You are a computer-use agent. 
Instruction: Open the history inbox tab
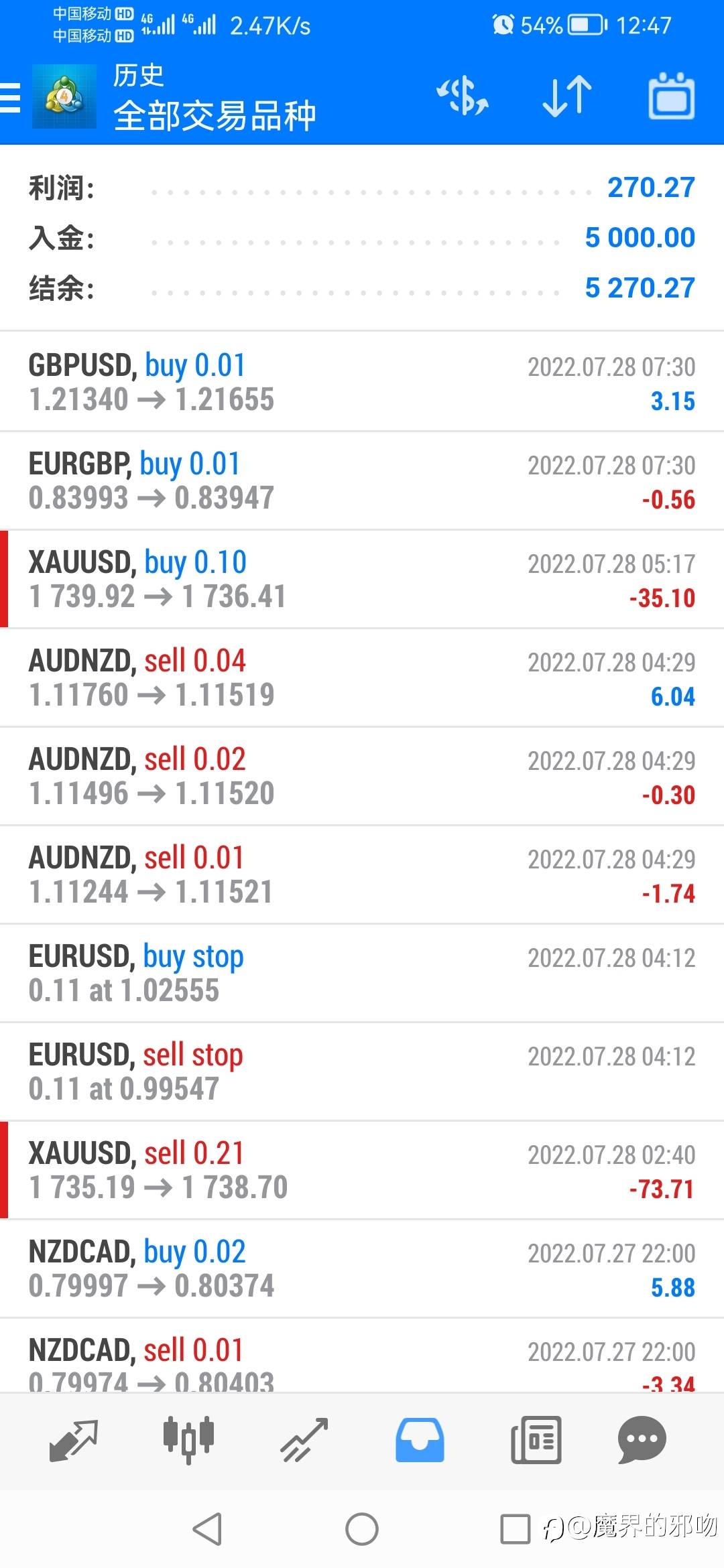point(420,1439)
